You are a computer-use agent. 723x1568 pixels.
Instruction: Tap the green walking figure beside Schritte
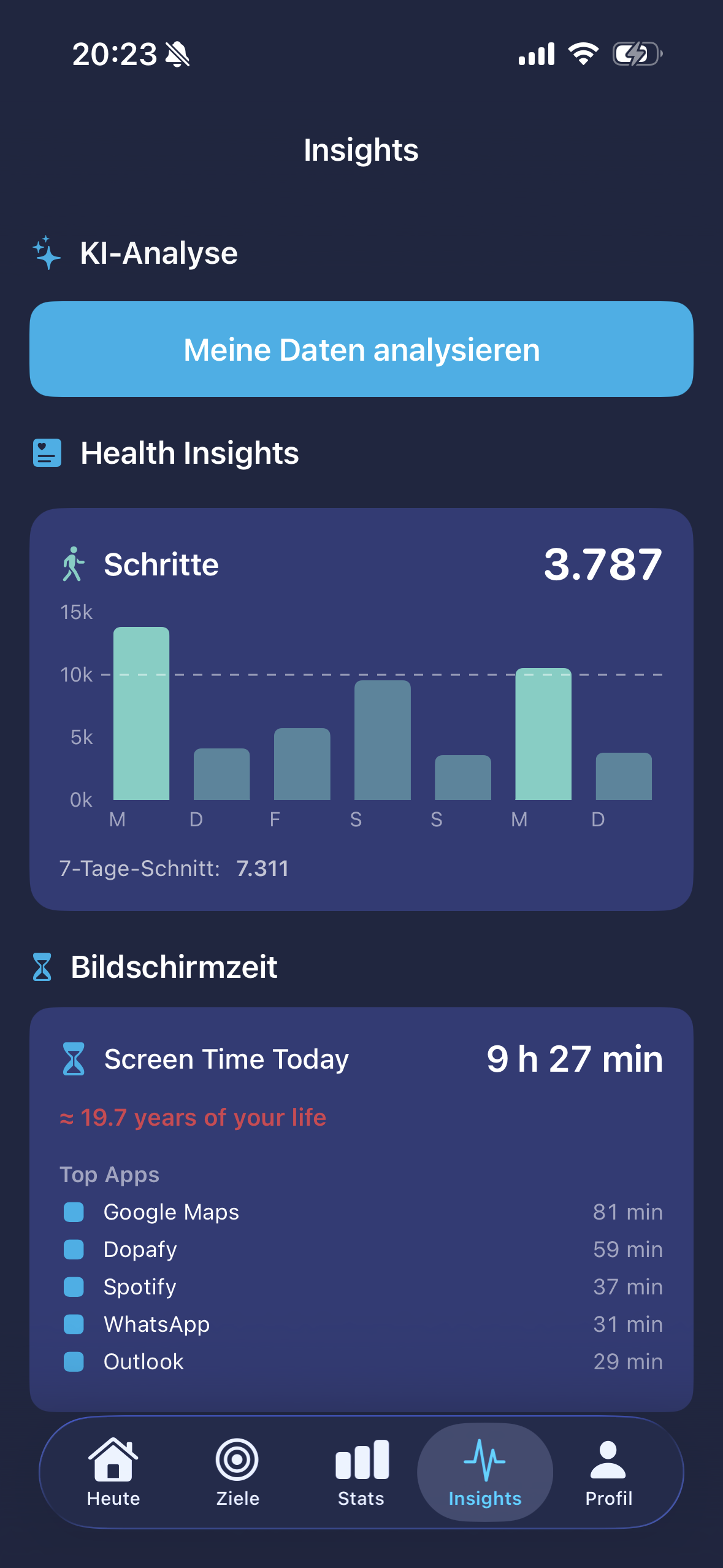(74, 564)
